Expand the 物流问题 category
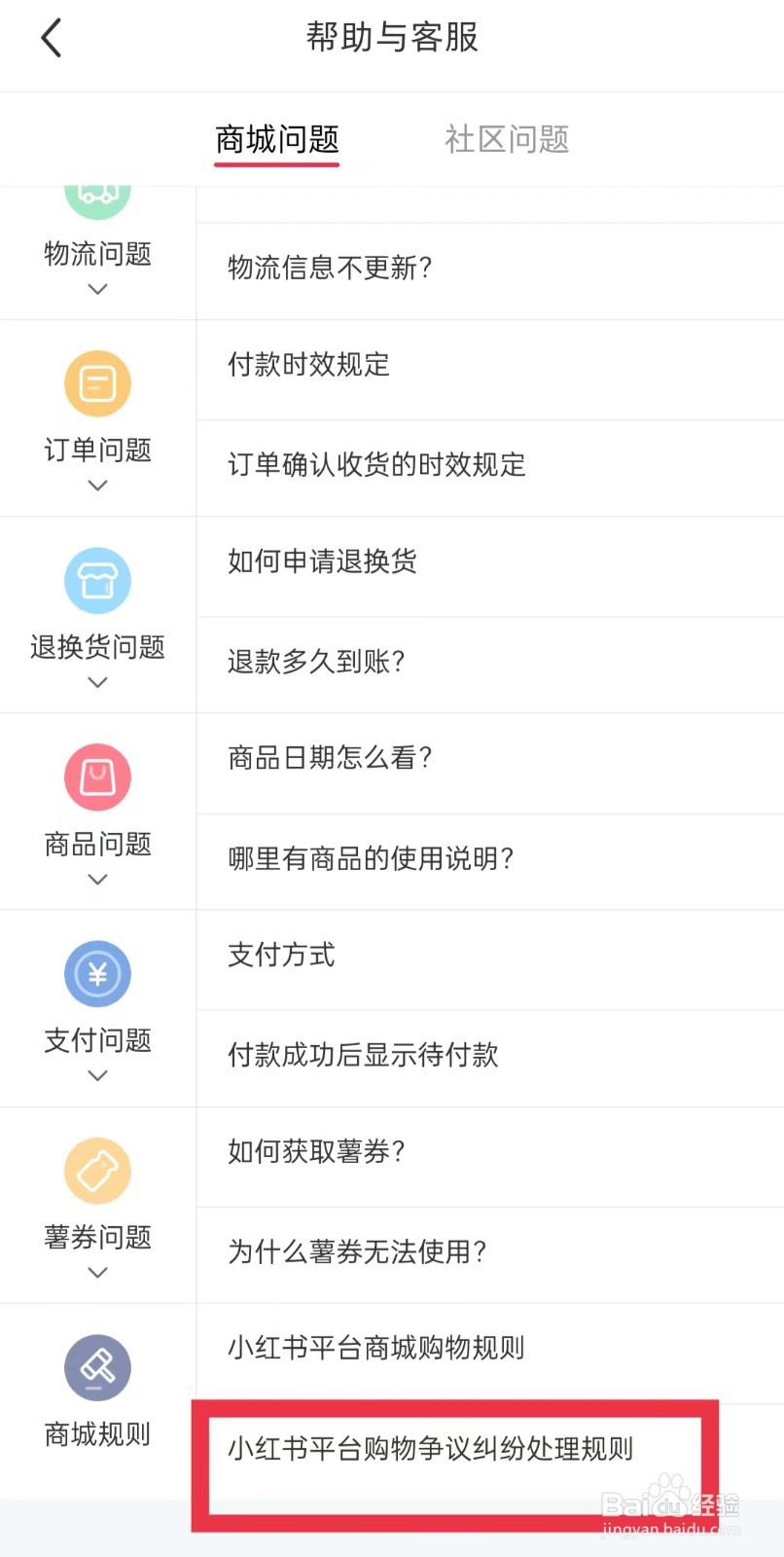Image resolution: width=784 pixels, height=1557 pixels. point(97,253)
